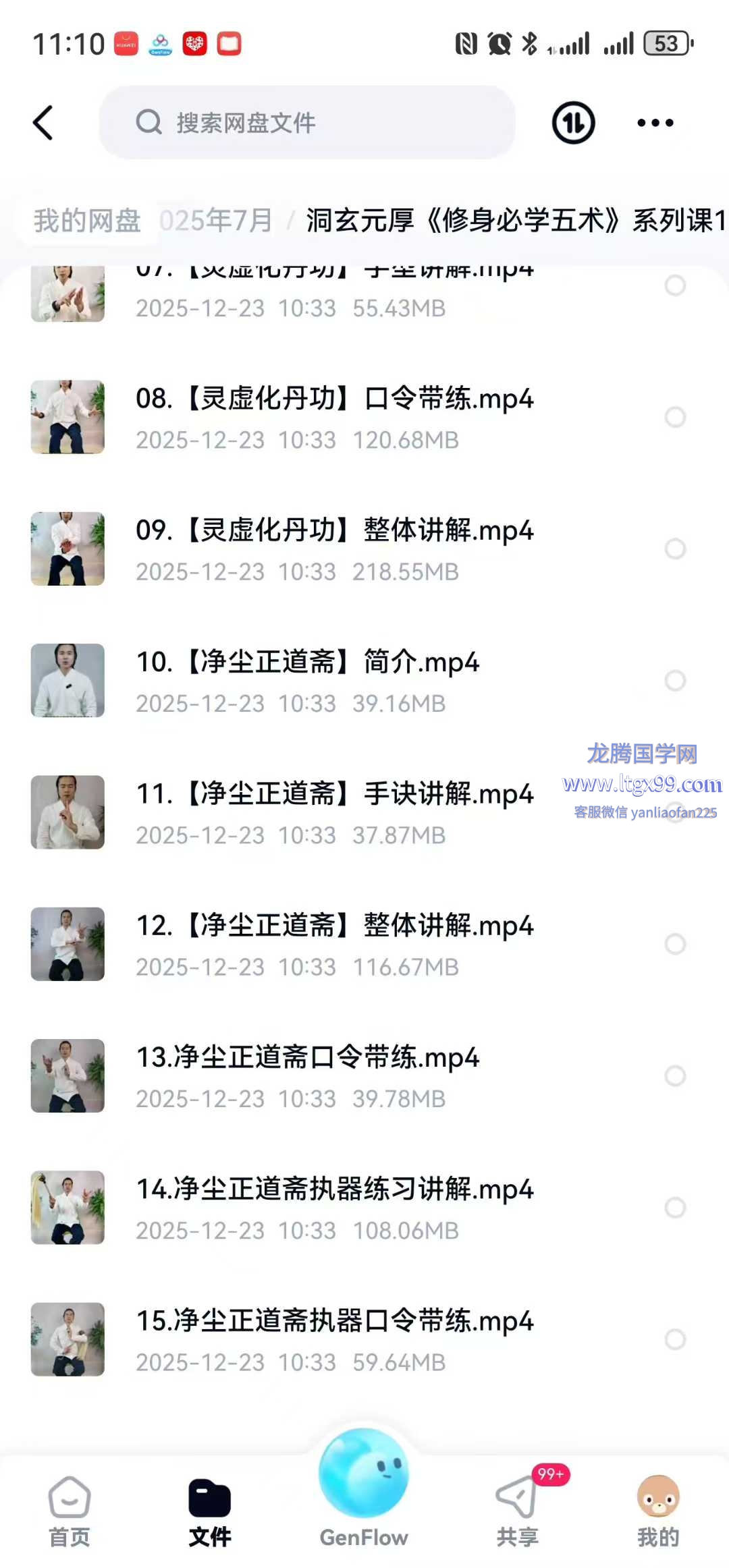Open the three-dot overflow menu
The height and width of the screenshot is (1568, 729).
tap(655, 123)
